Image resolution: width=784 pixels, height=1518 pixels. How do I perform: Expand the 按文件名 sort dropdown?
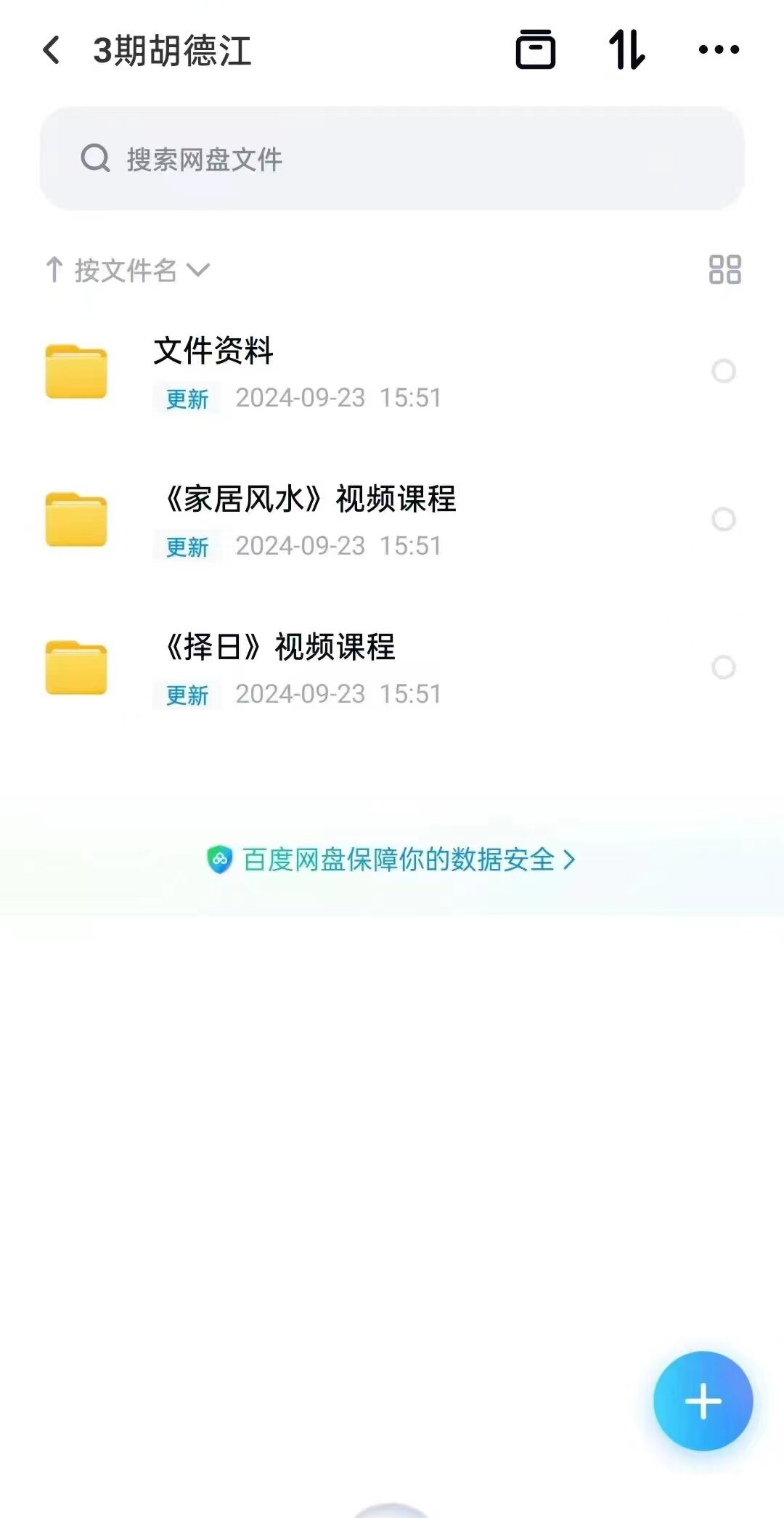pos(128,270)
